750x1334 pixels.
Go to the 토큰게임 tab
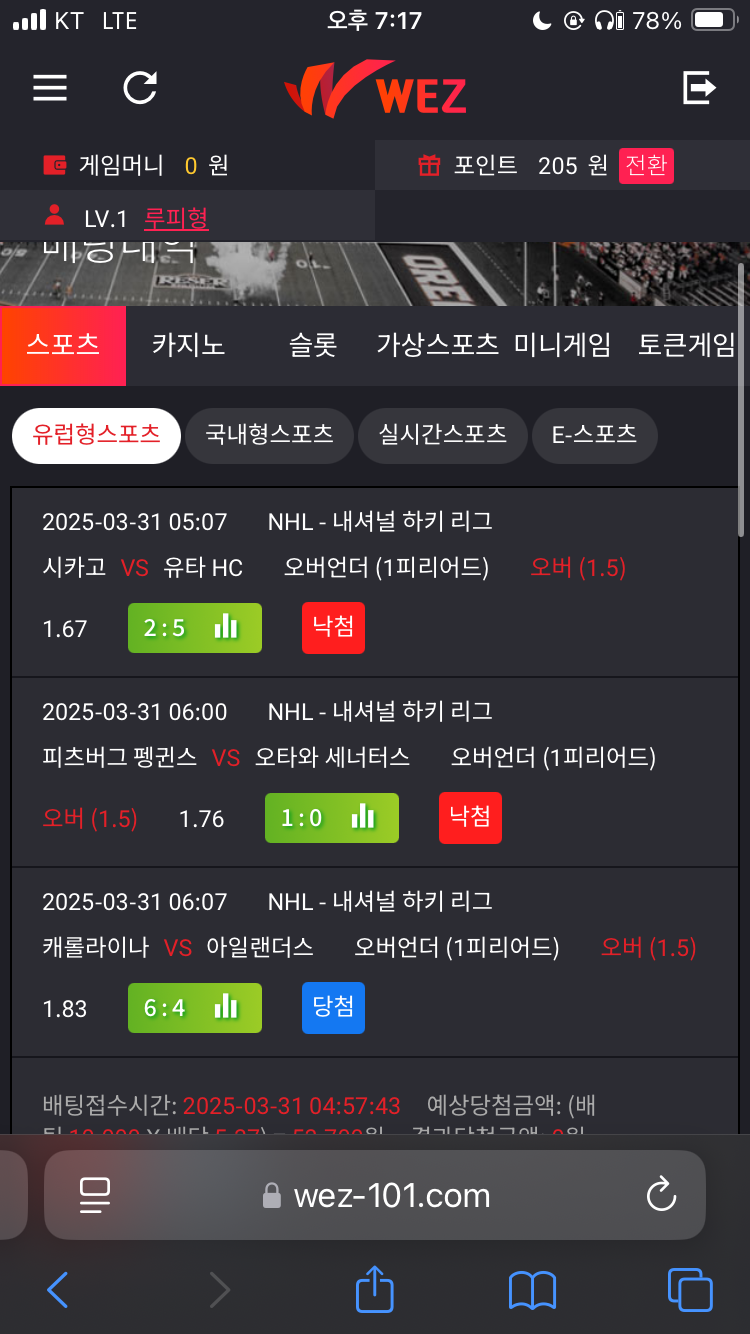click(x=686, y=345)
